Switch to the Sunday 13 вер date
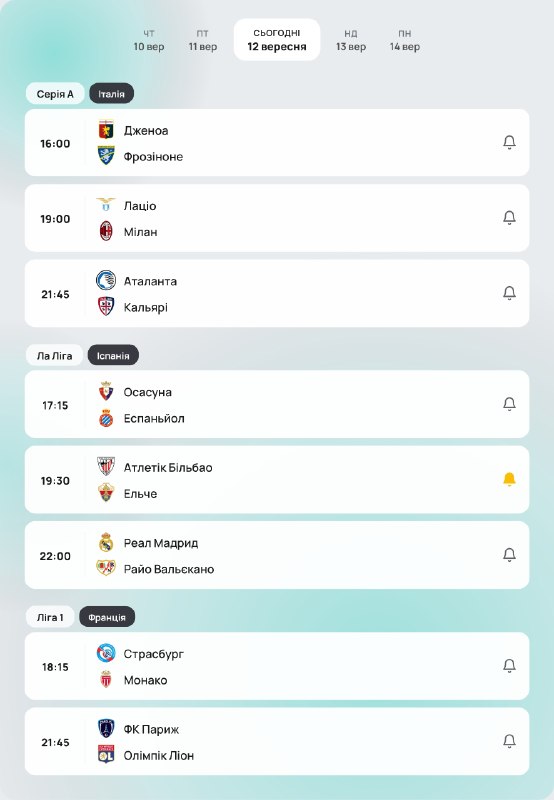The width and height of the screenshot is (554, 800). click(350, 40)
